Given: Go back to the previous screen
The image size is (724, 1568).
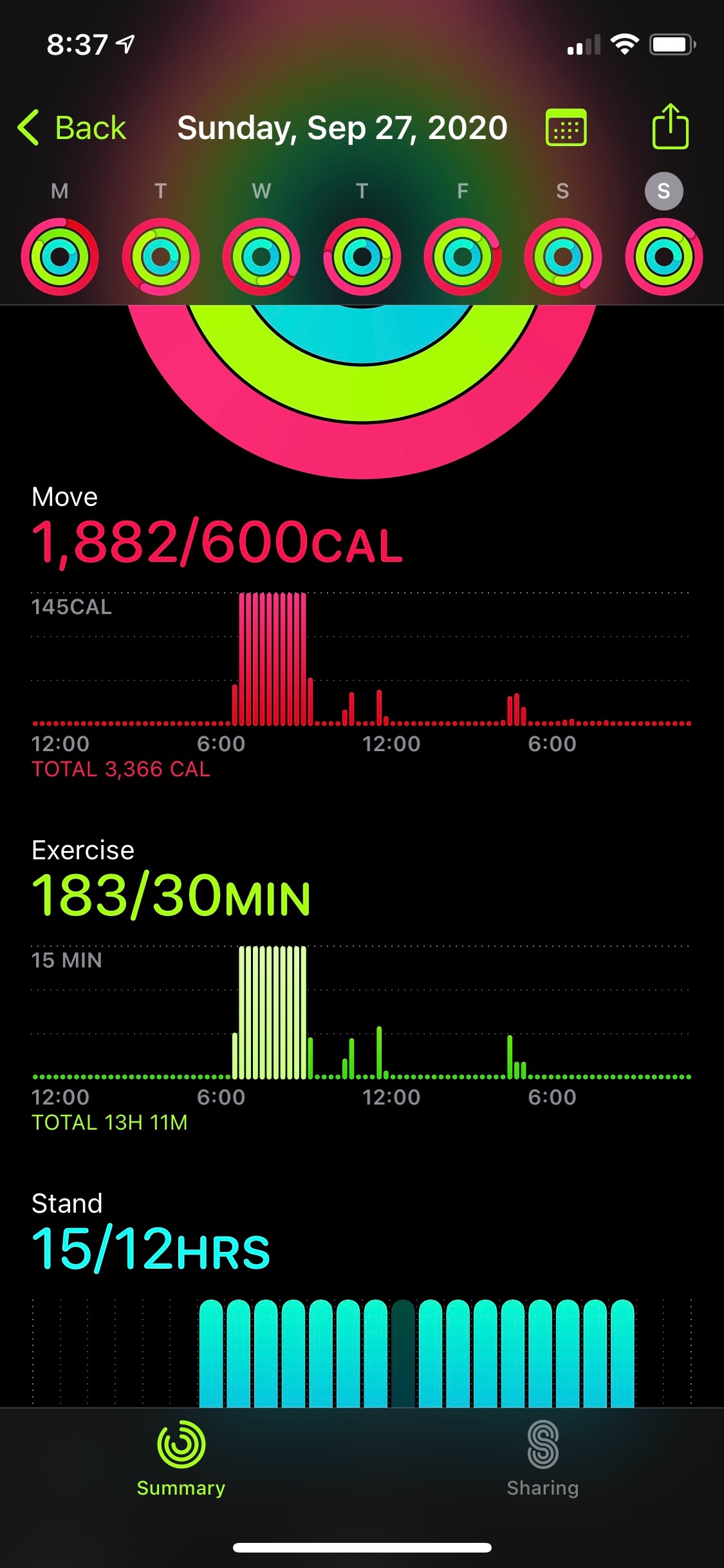Looking at the screenshot, I should pos(72,127).
